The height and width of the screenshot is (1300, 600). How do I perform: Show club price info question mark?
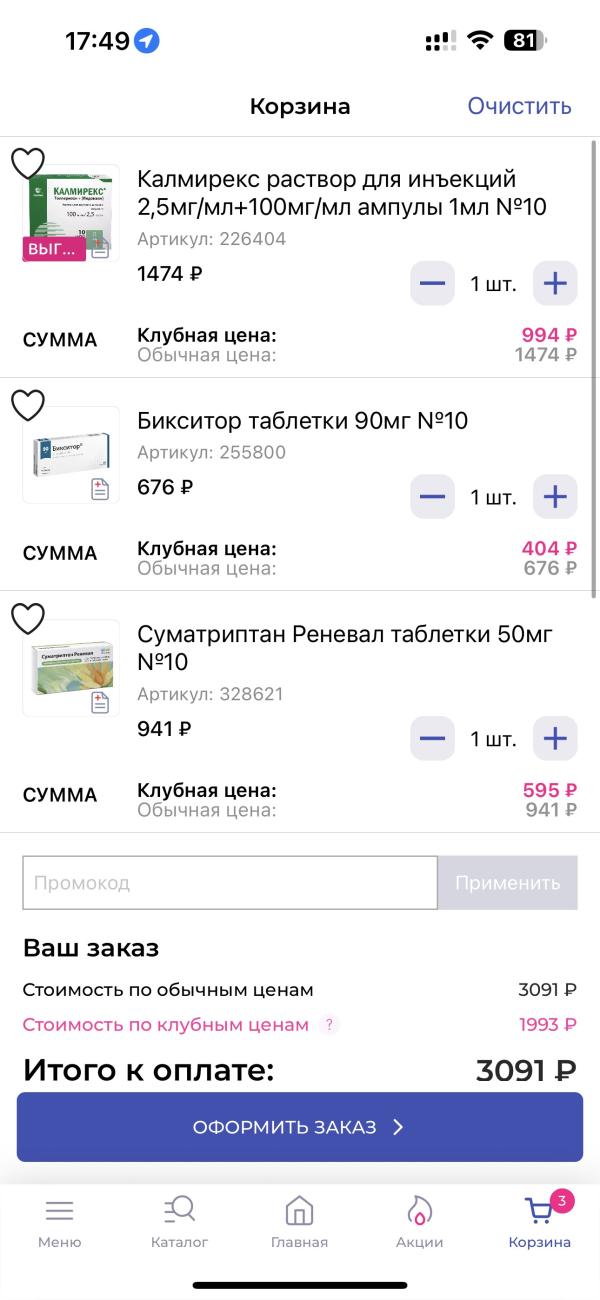[328, 1024]
